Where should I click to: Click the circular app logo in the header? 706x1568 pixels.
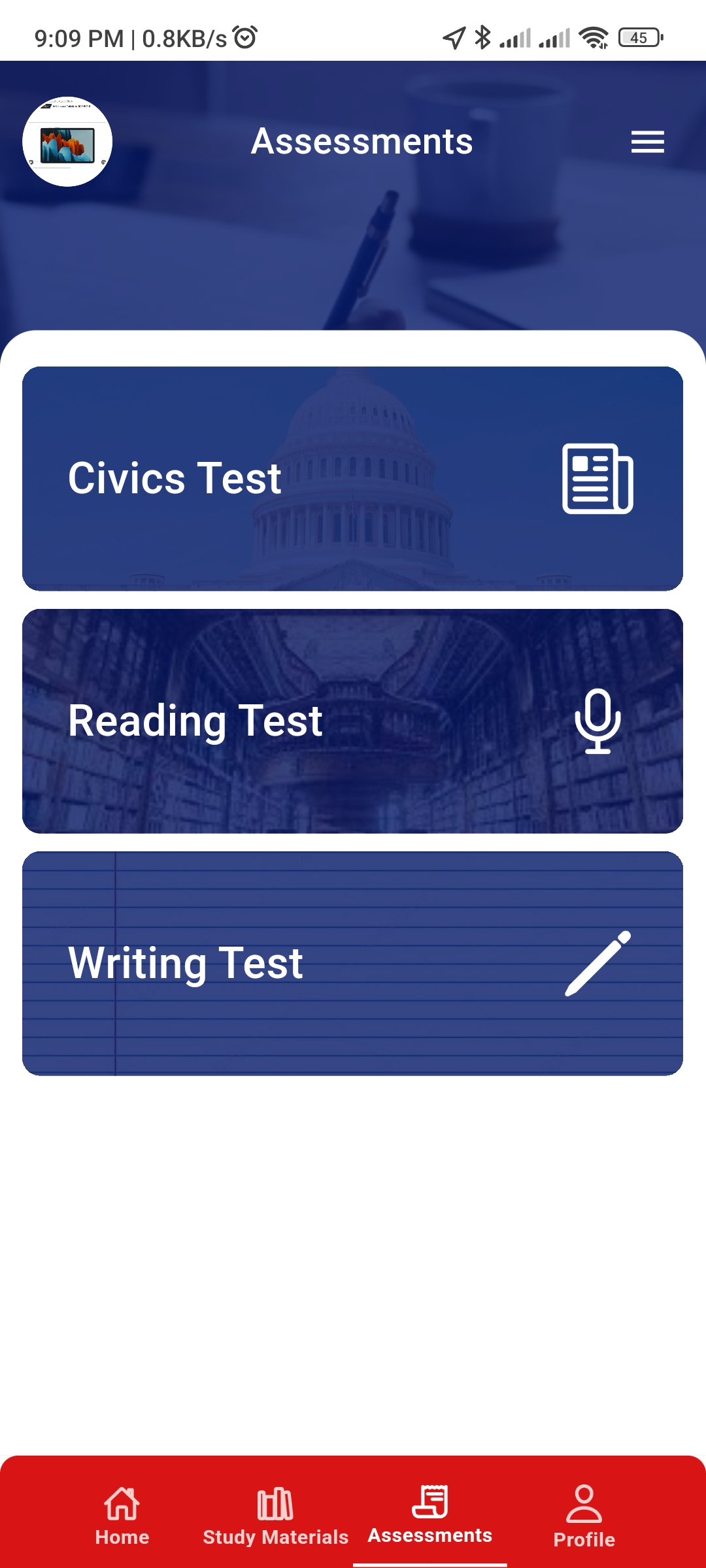pyautogui.click(x=67, y=140)
